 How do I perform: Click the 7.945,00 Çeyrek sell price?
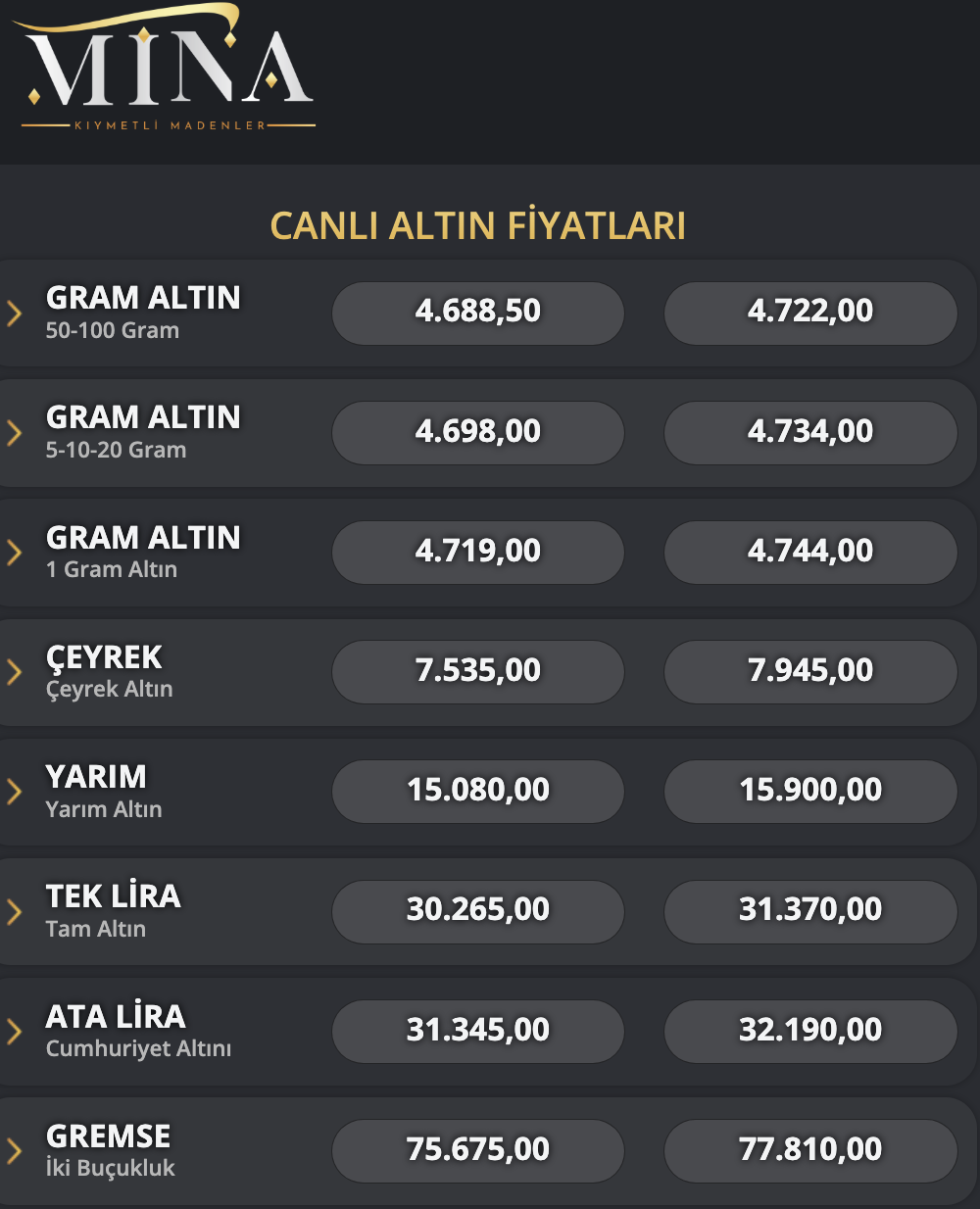[x=810, y=671]
